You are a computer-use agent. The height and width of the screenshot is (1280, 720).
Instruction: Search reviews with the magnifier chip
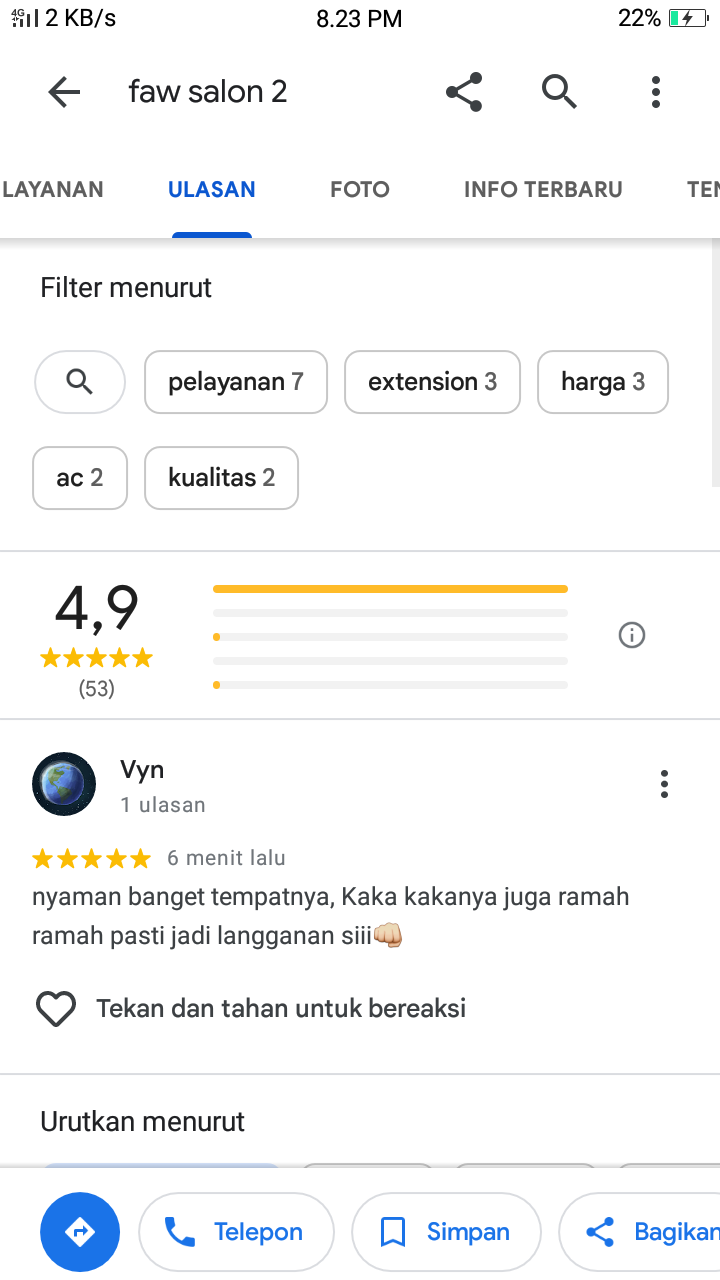click(x=80, y=382)
